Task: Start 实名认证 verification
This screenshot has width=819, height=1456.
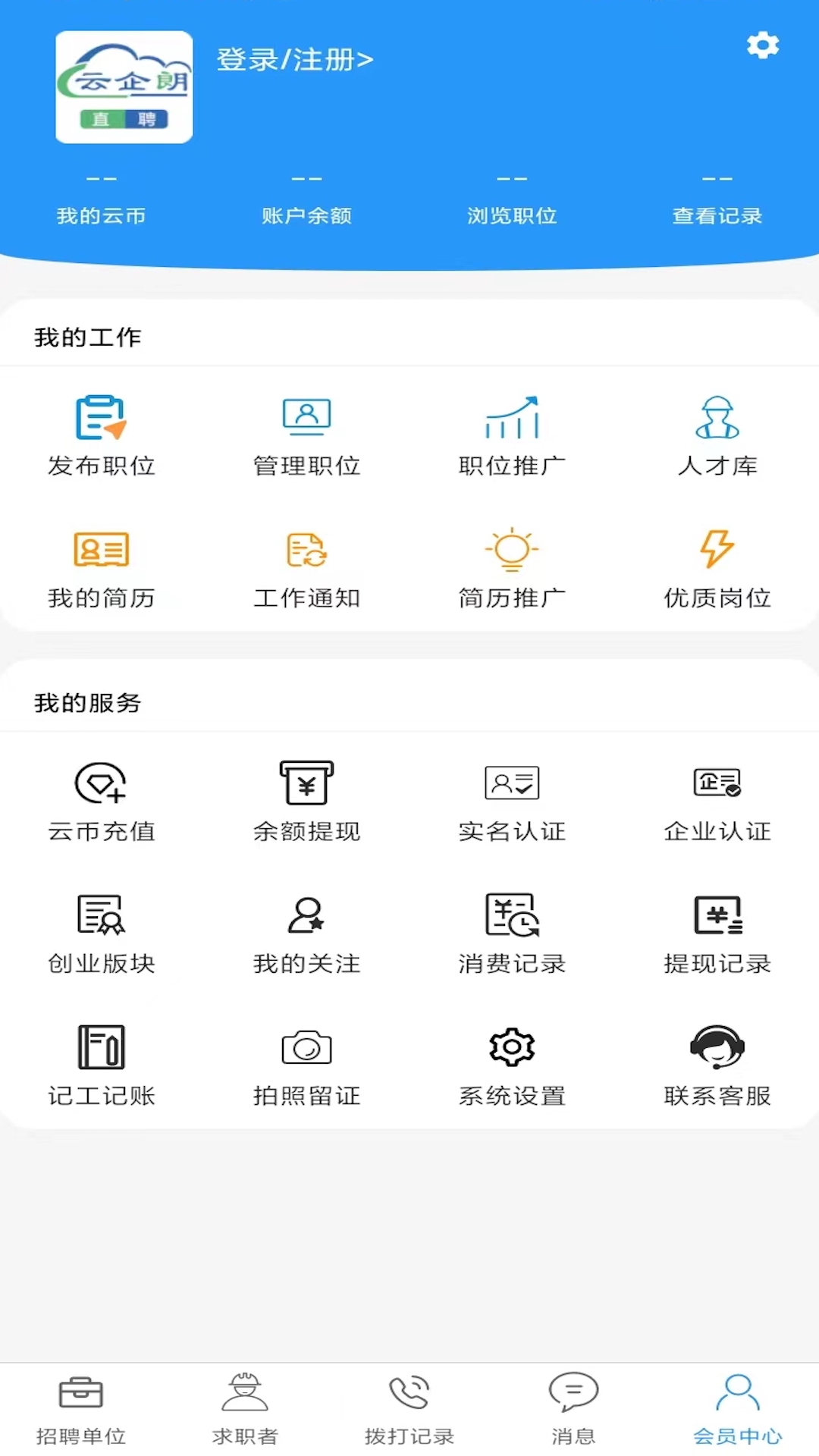Action: [512, 802]
